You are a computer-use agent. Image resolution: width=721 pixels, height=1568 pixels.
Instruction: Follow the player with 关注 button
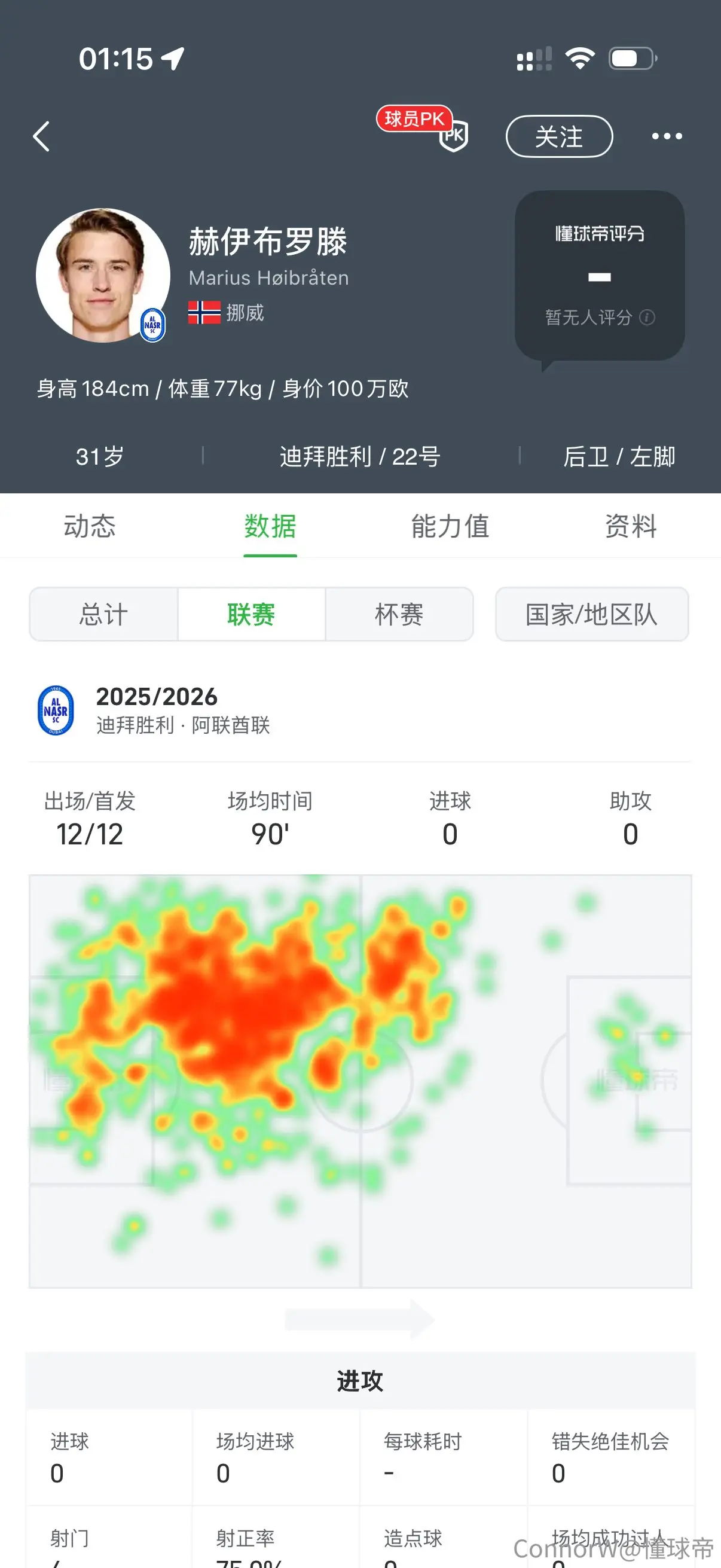pos(558,136)
